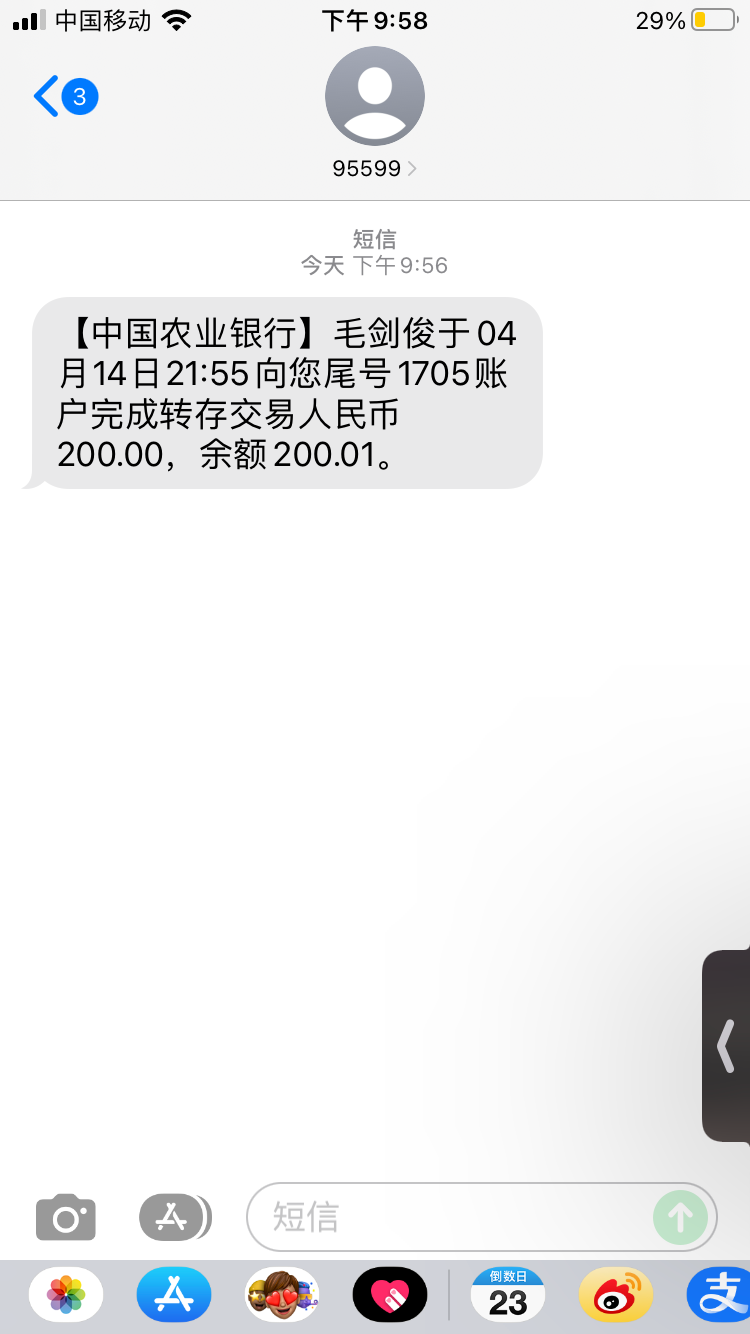Toggle the iMessage apps drawer
The width and height of the screenshot is (750, 1334).
coord(174,1217)
